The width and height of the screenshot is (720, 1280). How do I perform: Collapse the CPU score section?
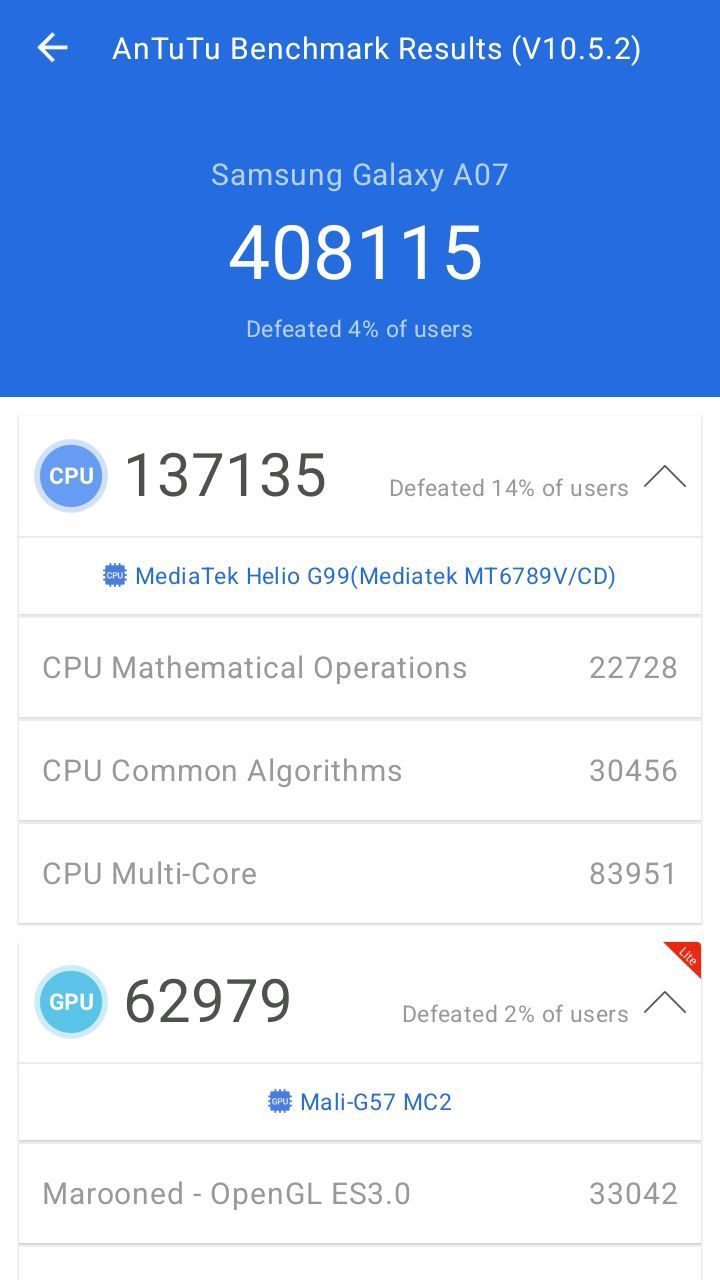pos(664,477)
